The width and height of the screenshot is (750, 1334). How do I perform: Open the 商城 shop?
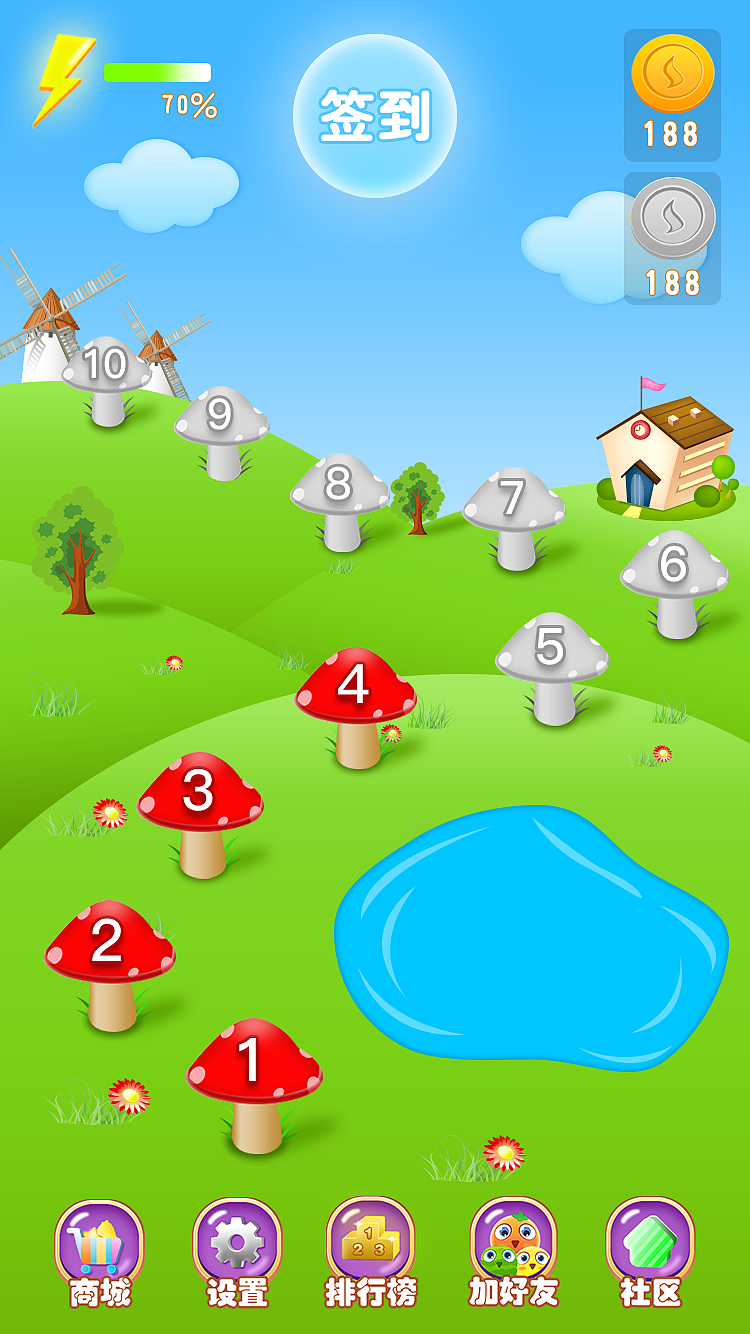(99, 1253)
